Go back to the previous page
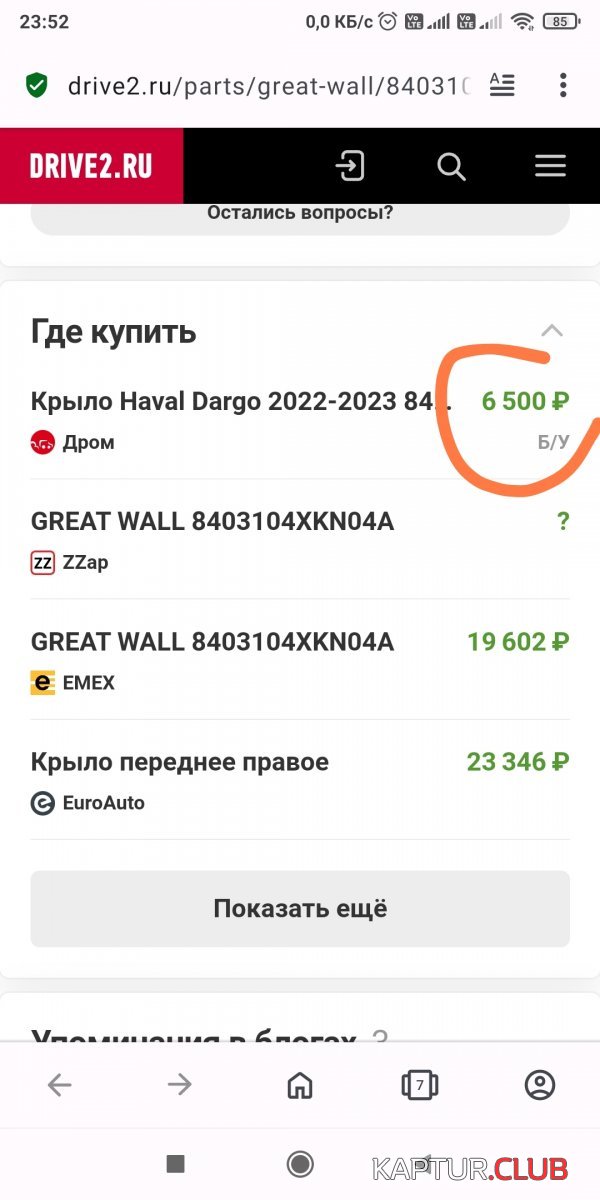600x1200 pixels. pyautogui.click(x=60, y=1085)
